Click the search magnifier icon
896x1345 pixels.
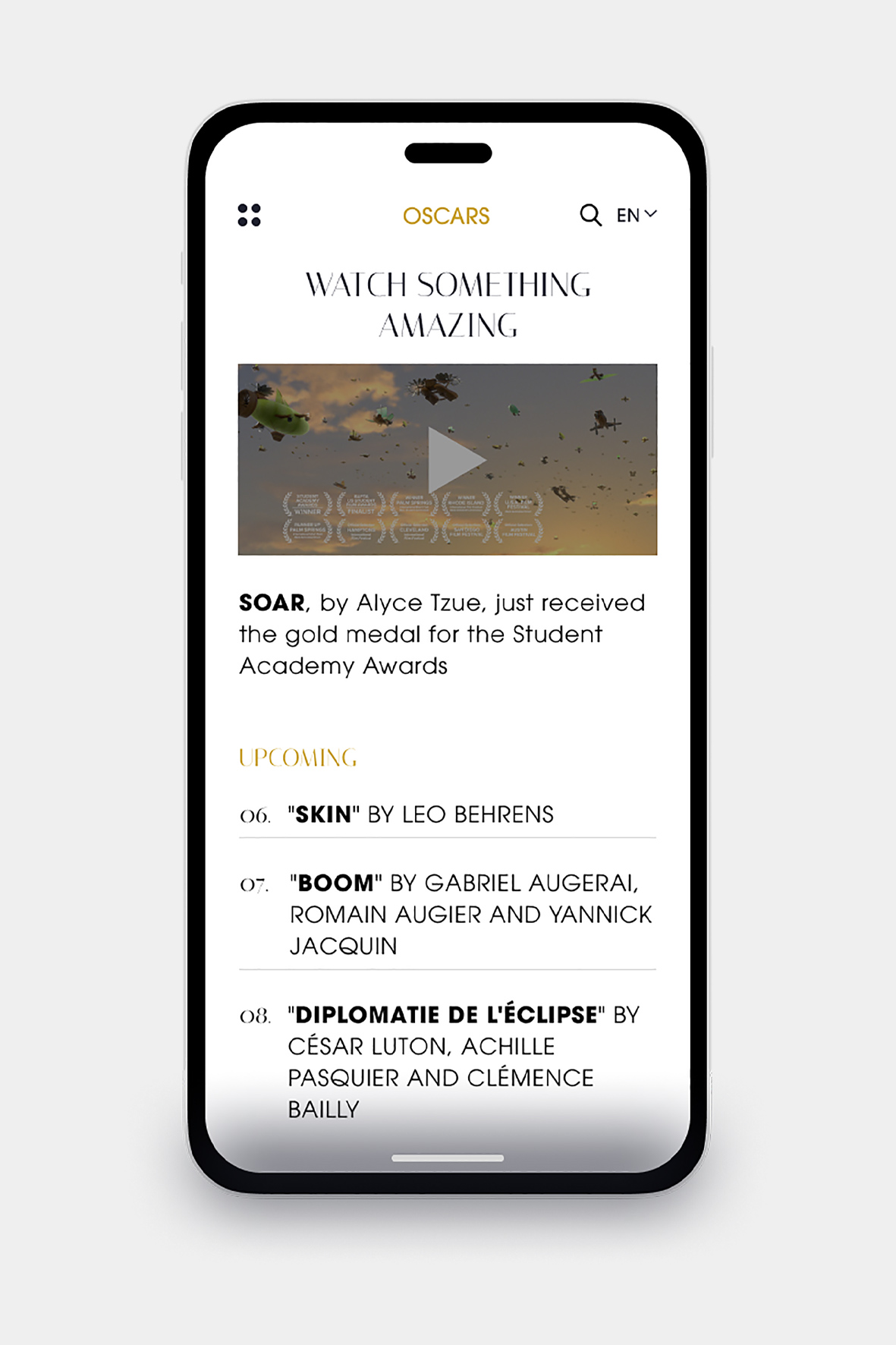[589, 216]
